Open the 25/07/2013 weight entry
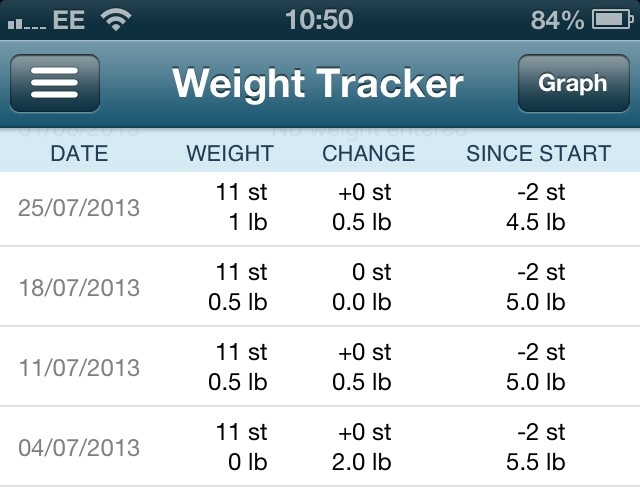The image size is (640, 491). [320, 208]
